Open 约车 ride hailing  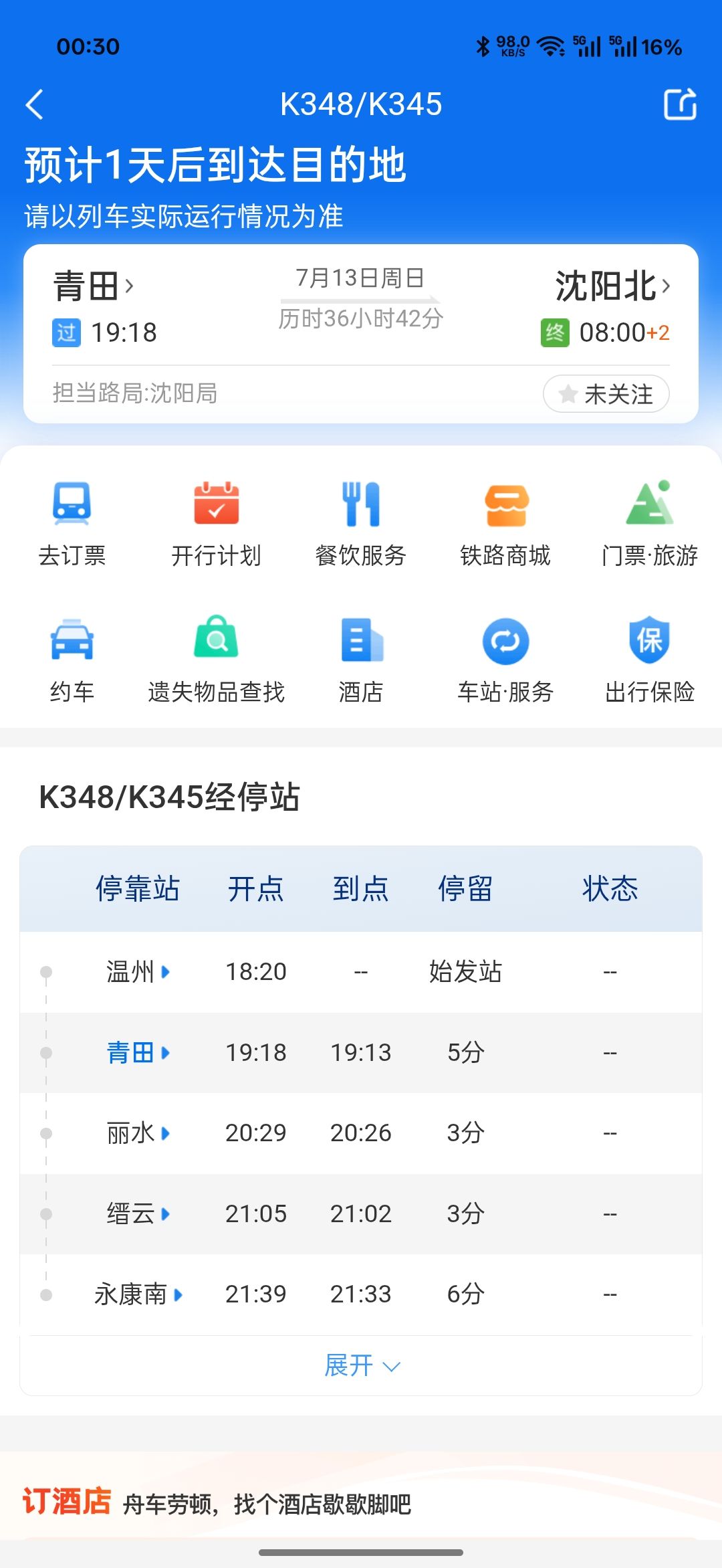(x=72, y=660)
